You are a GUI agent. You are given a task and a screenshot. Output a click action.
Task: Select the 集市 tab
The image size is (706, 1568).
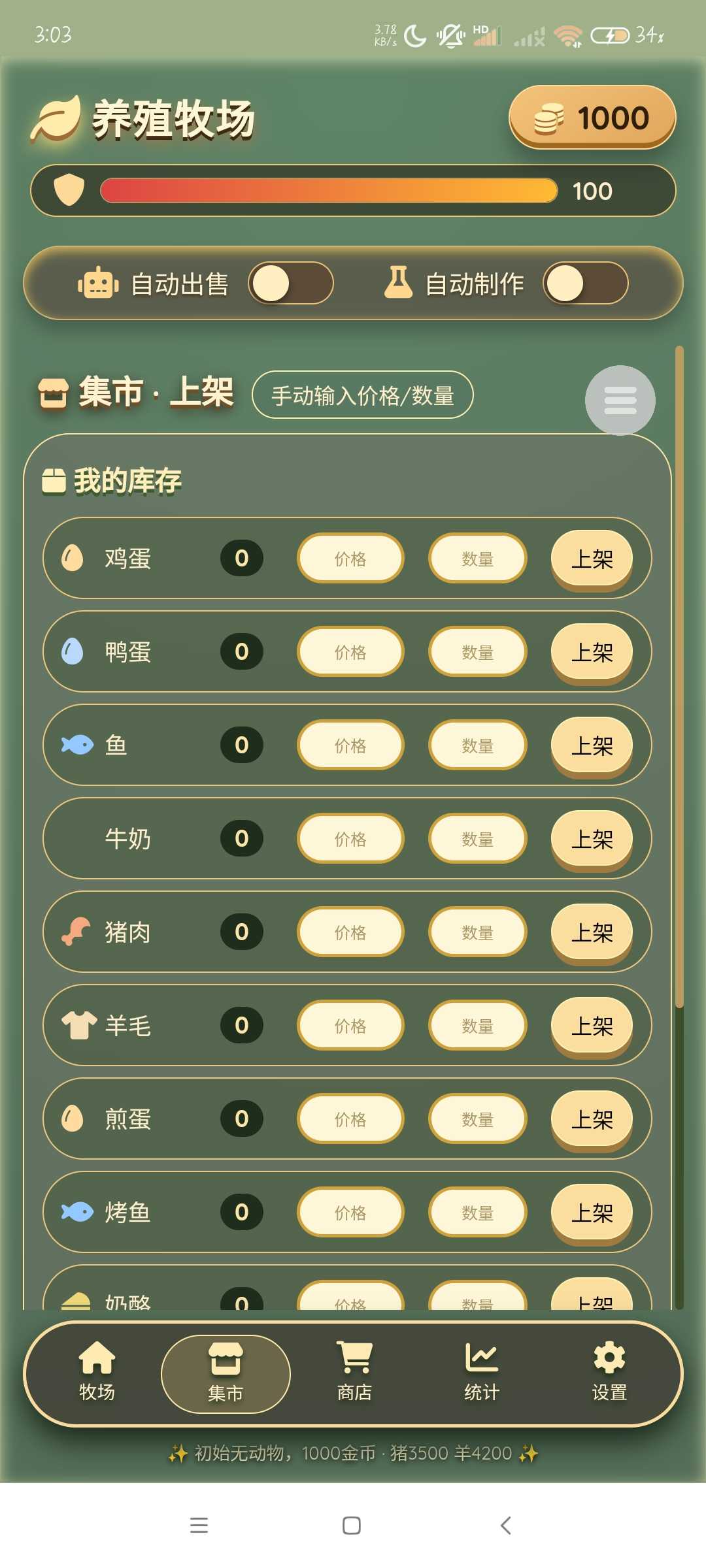pyautogui.click(x=226, y=1373)
